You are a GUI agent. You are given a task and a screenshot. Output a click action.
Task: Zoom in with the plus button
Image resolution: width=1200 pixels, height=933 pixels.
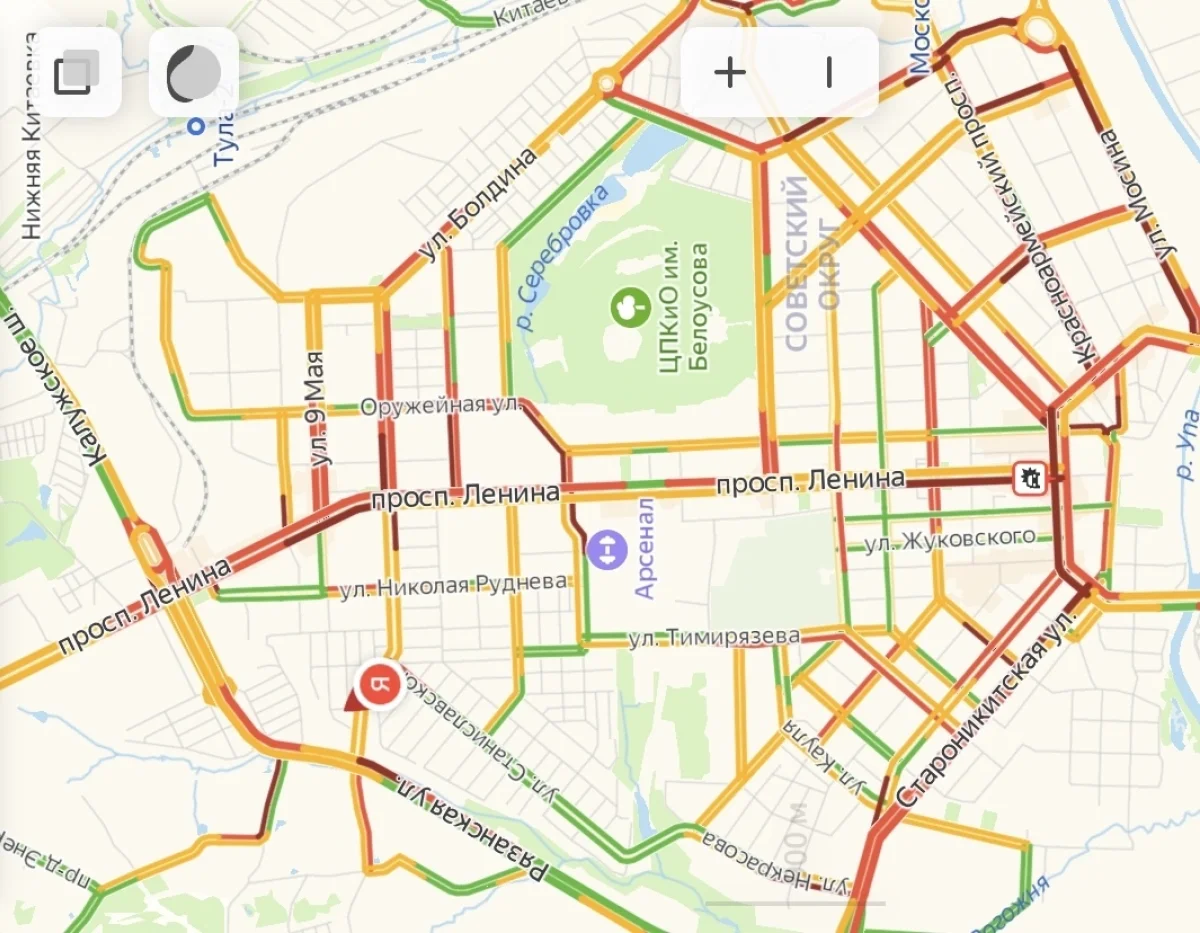pyautogui.click(x=730, y=73)
